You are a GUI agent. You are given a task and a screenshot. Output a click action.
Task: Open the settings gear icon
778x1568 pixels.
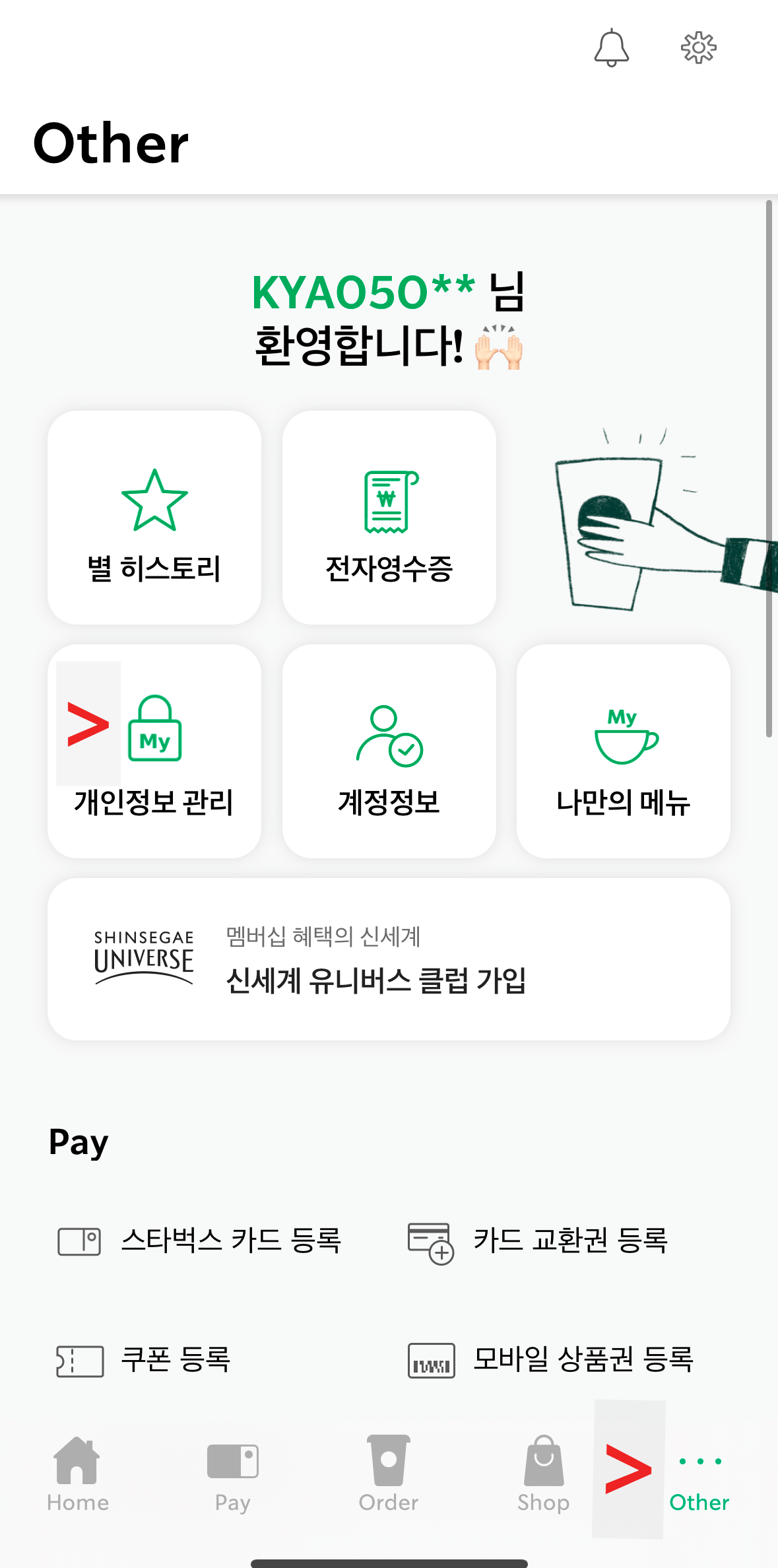pos(699,47)
